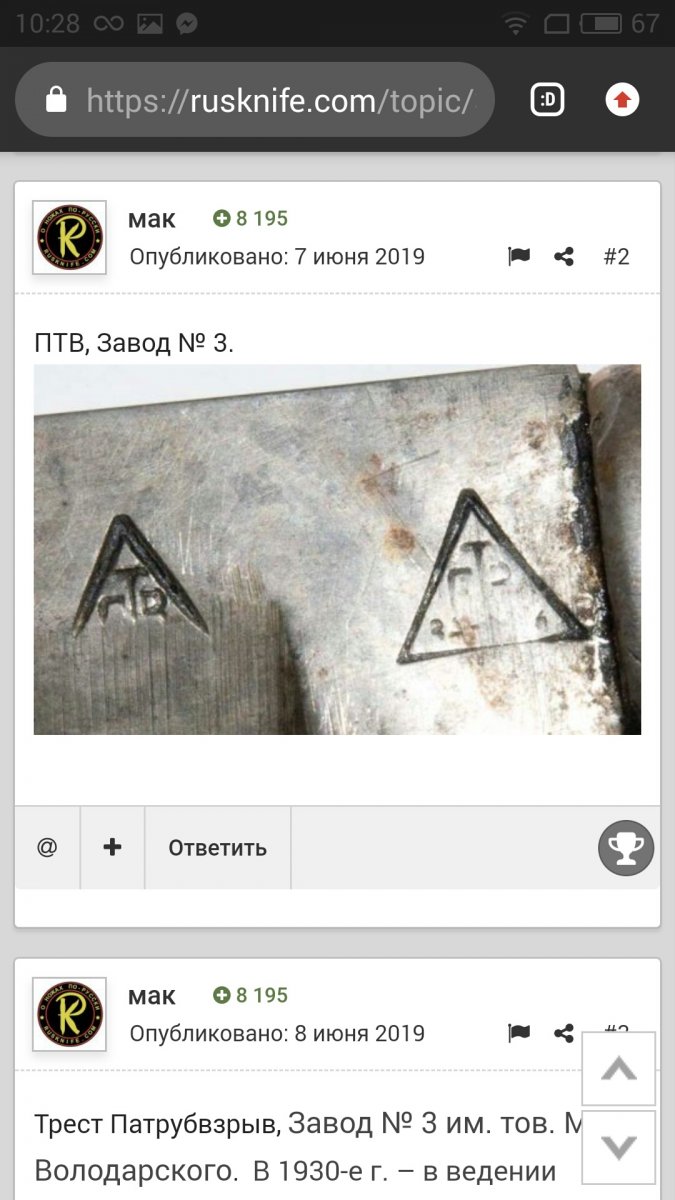Reply with the Ответить button
This screenshot has height=1200, width=675.
click(x=218, y=848)
